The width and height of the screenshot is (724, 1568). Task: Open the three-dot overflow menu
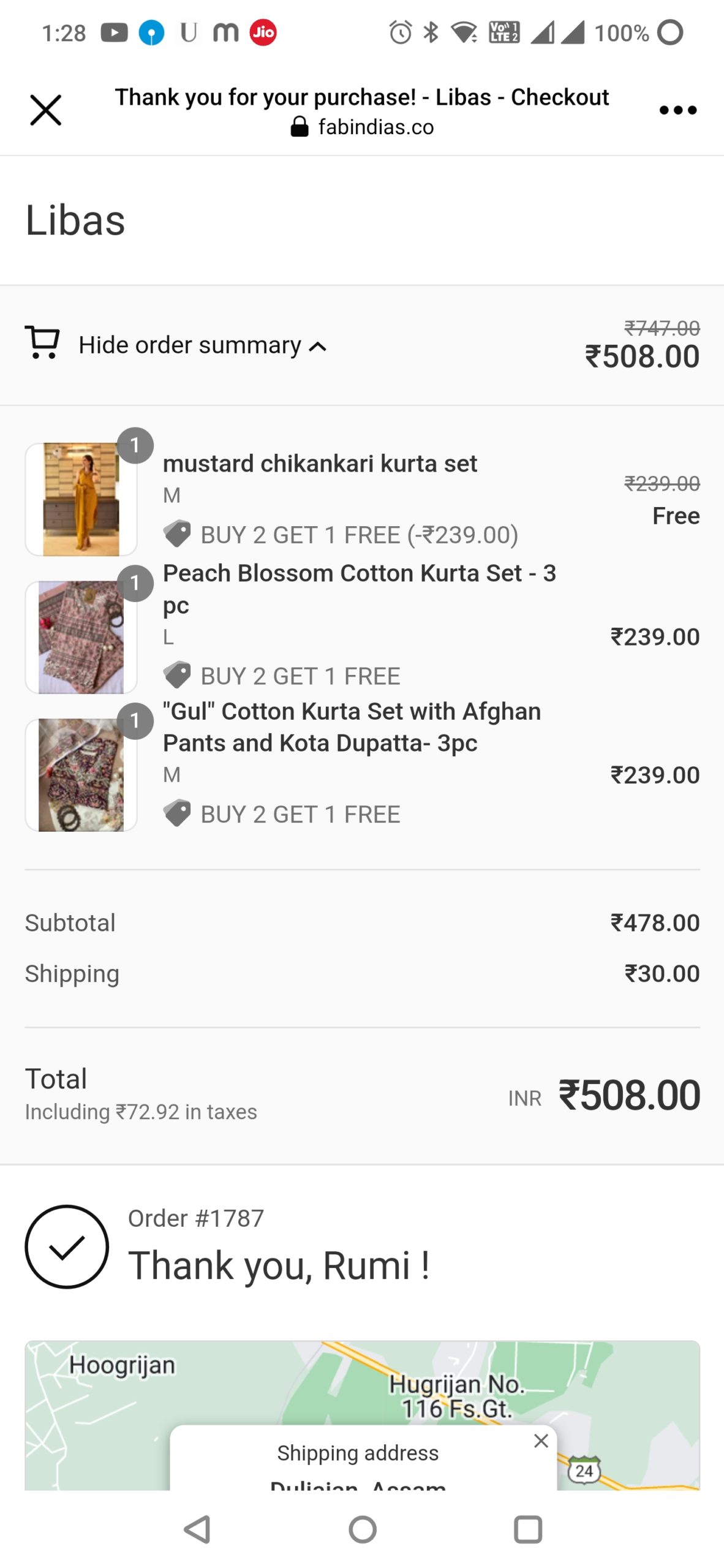pyautogui.click(x=677, y=110)
